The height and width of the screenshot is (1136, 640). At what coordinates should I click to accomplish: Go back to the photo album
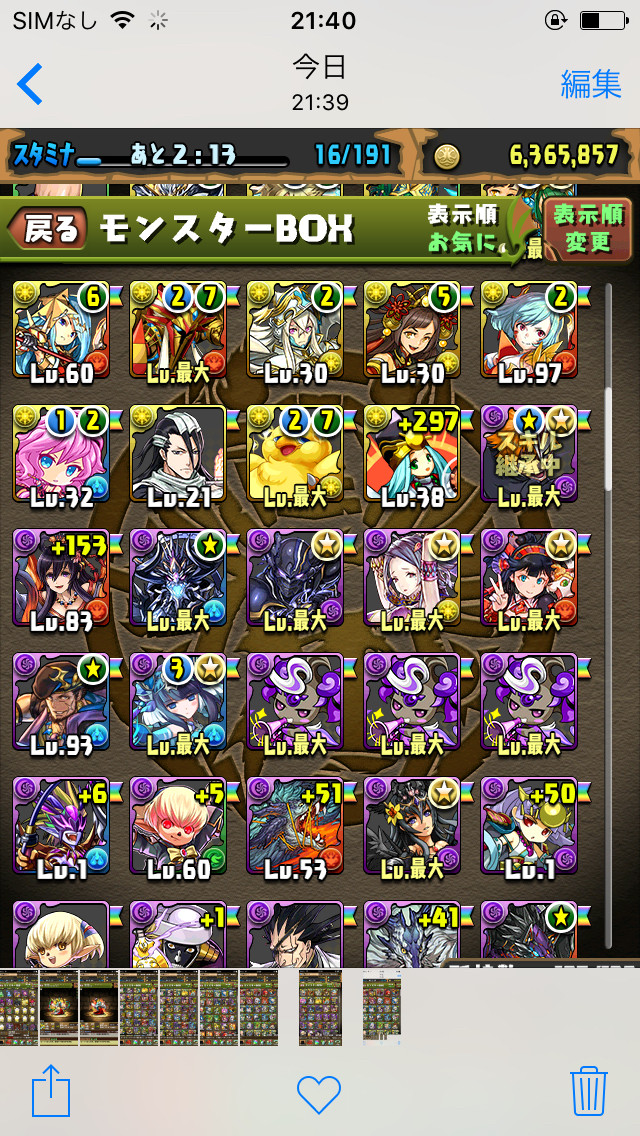tap(30, 84)
